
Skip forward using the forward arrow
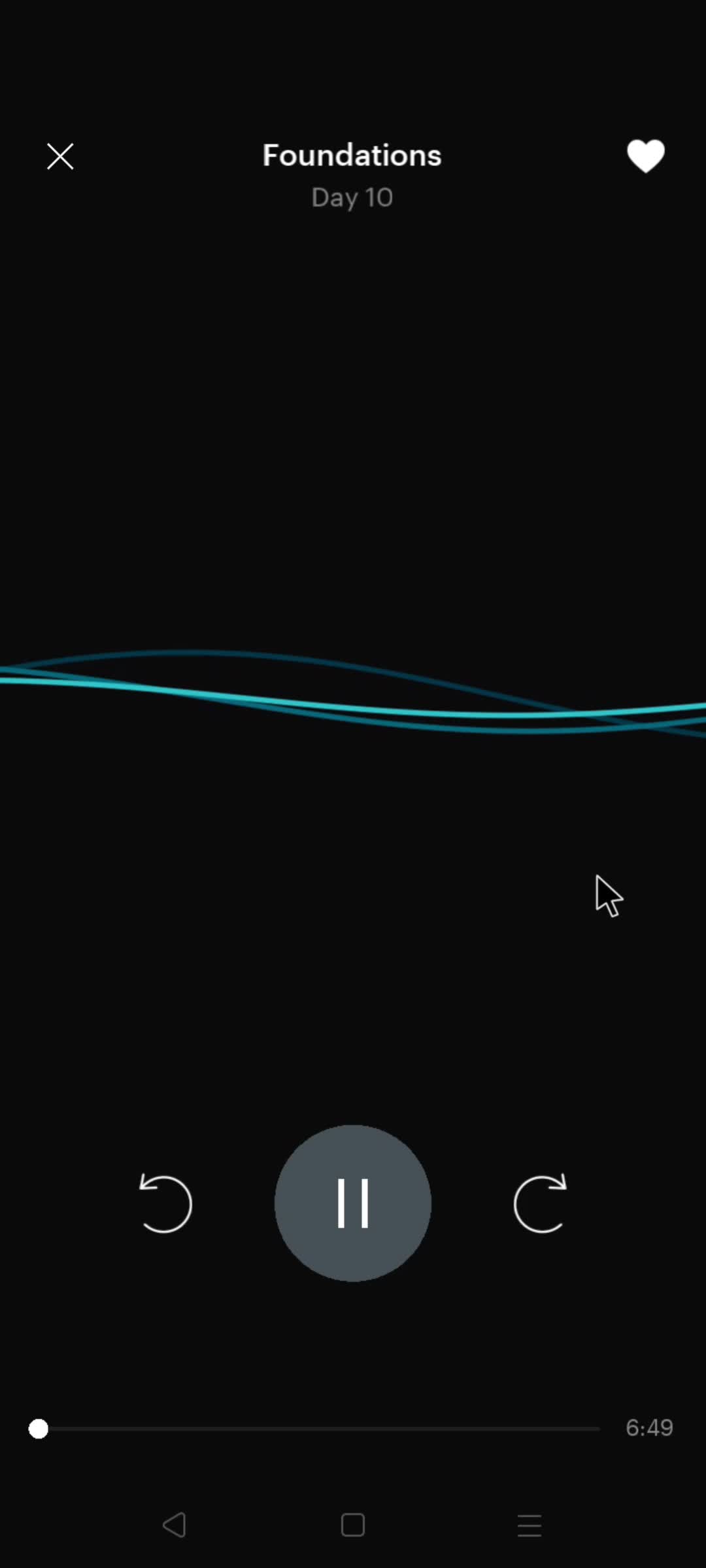(540, 1203)
